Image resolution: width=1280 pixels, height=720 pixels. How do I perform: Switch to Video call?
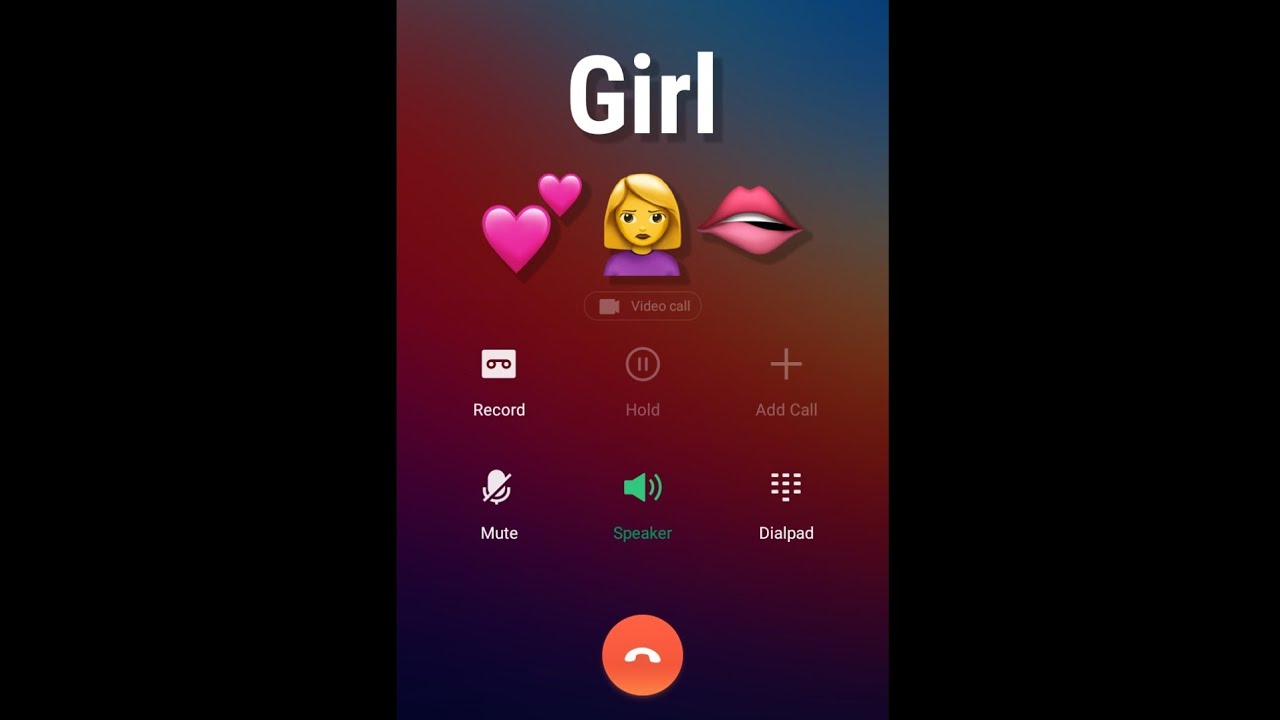[642, 306]
